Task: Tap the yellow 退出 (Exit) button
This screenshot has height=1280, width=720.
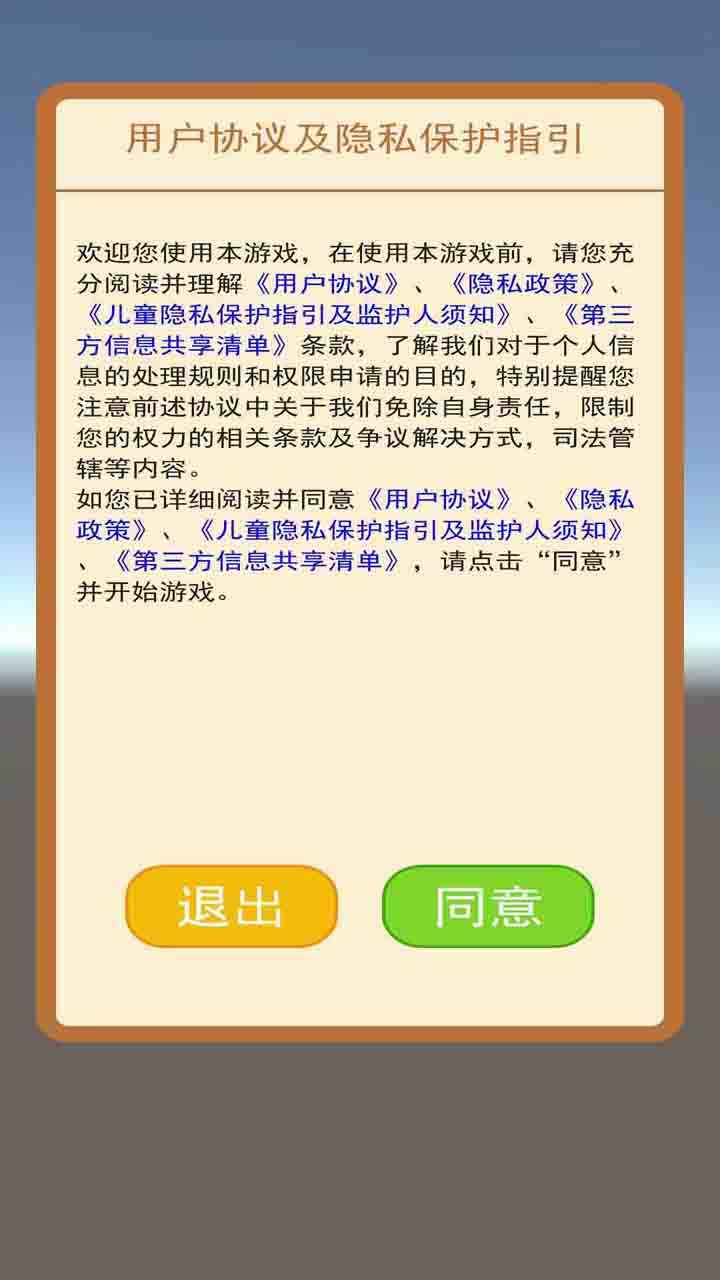Action: coord(231,906)
